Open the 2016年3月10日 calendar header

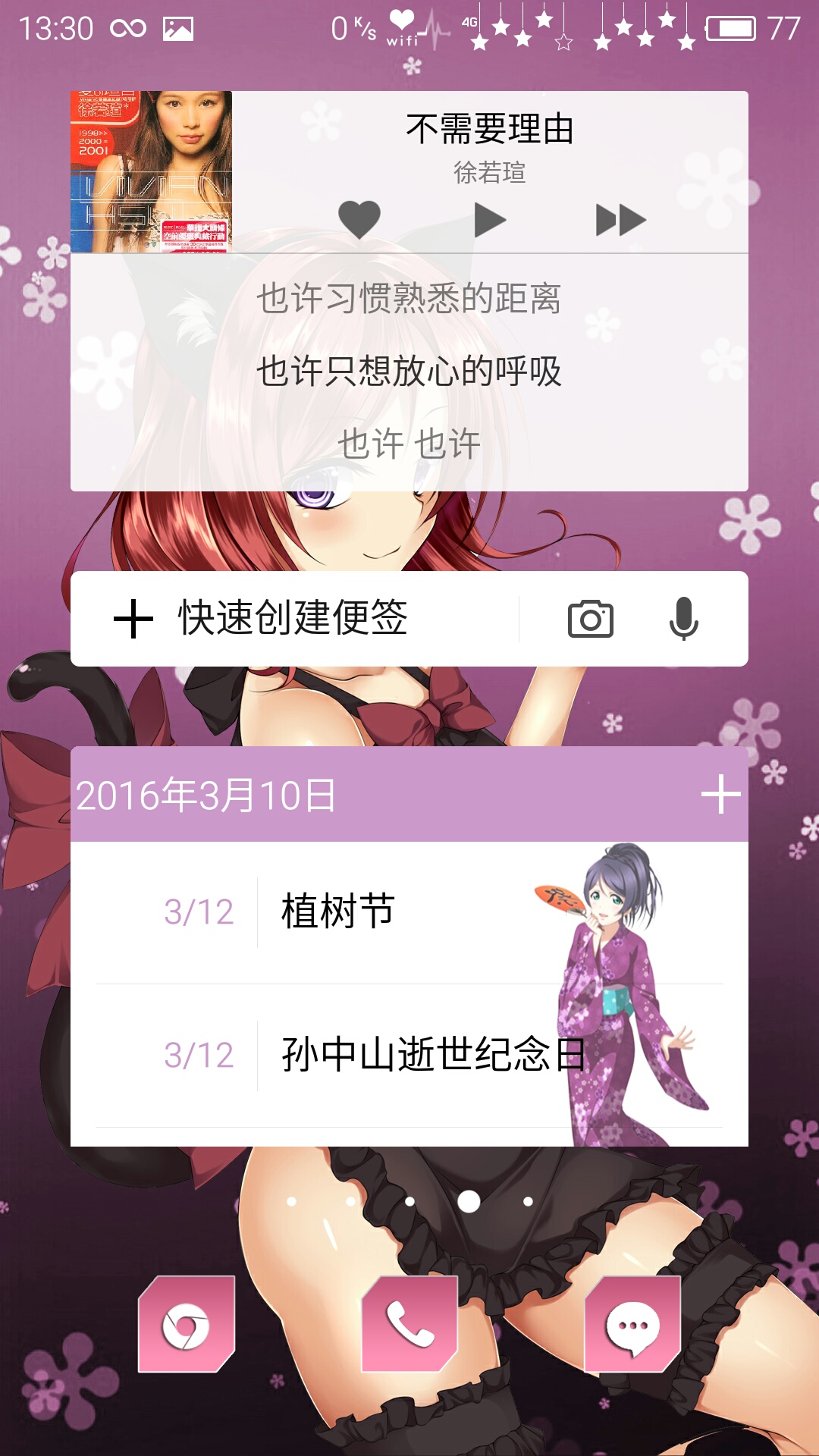206,795
